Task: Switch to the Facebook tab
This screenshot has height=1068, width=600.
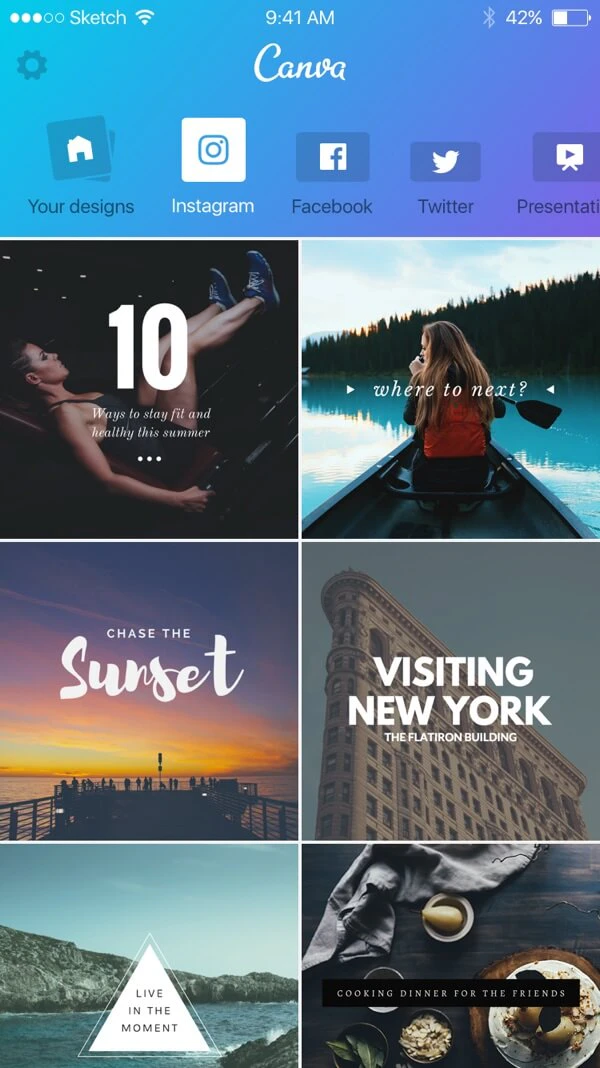Action: tap(332, 172)
